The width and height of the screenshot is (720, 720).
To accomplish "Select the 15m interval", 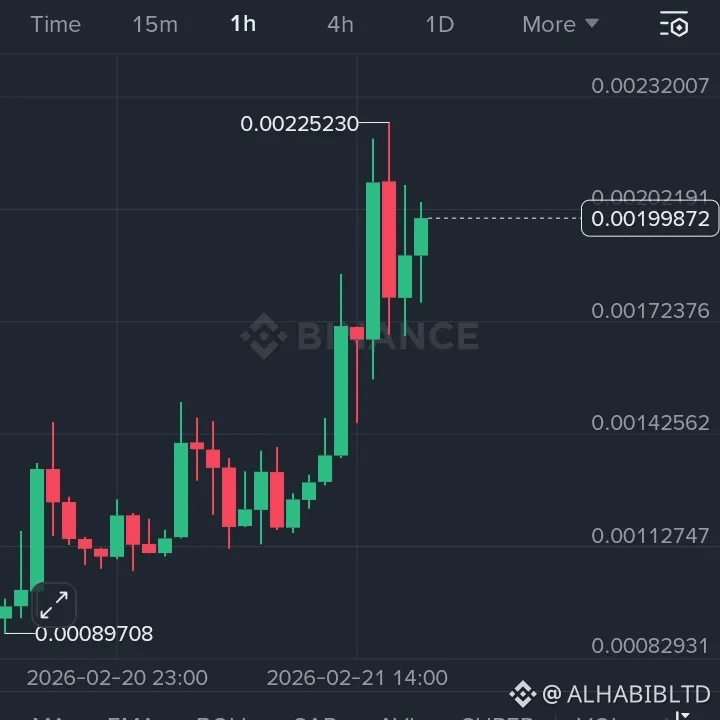I will pos(155,24).
